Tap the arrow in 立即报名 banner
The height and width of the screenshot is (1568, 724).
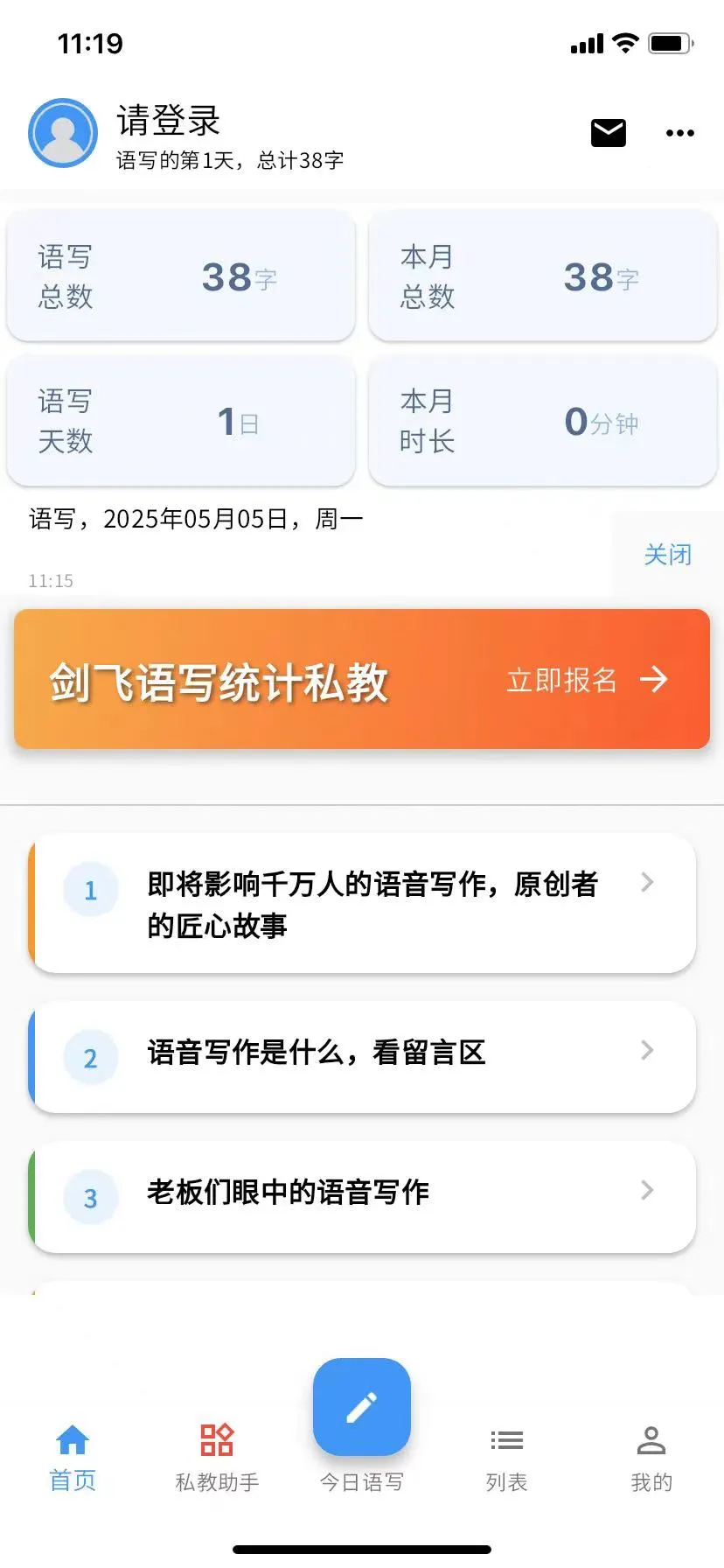point(654,680)
